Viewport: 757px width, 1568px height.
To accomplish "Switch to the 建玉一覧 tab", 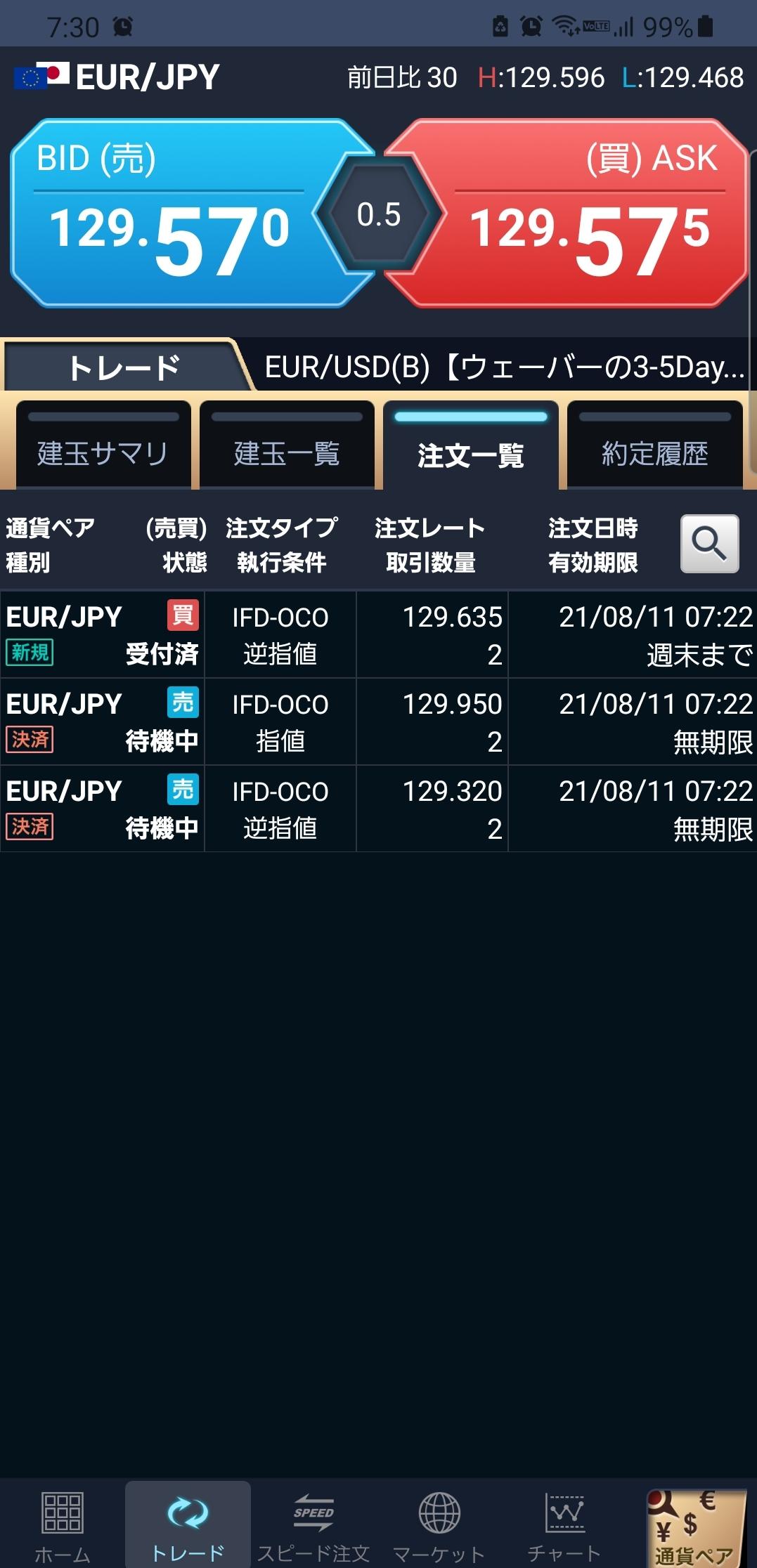I will point(287,445).
